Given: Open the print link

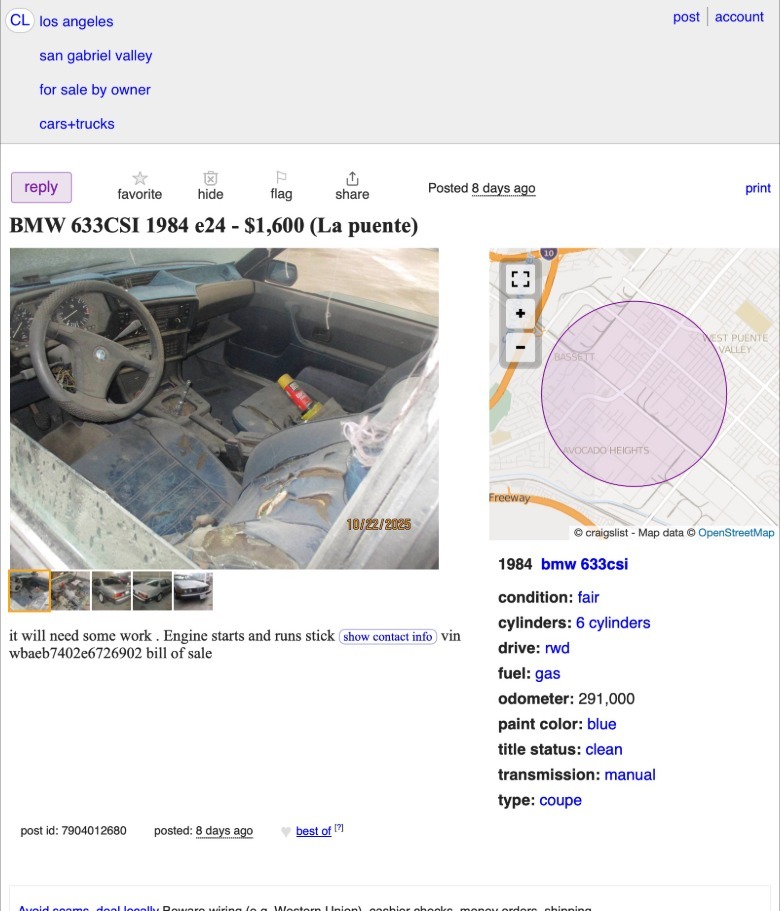Looking at the screenshot, I should (758, 188).
